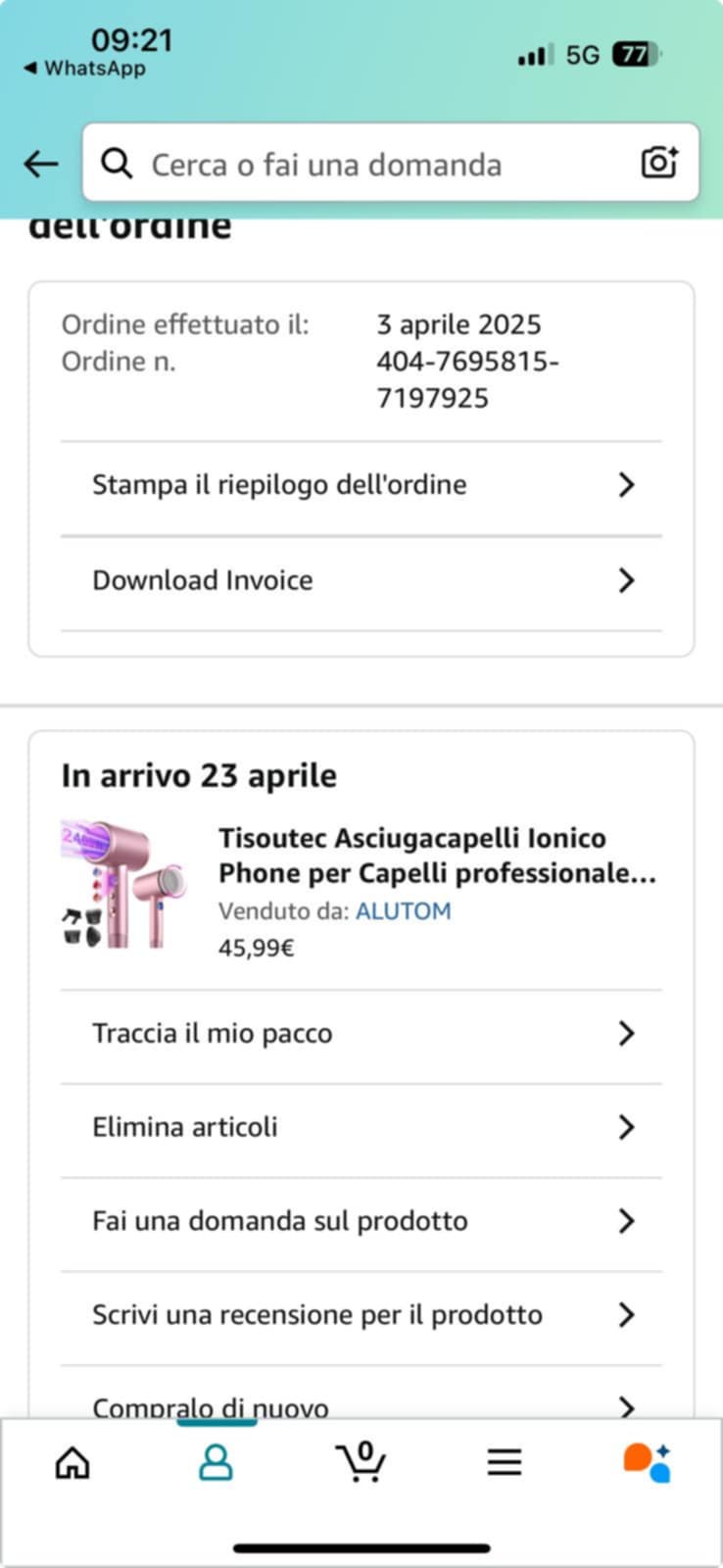
Task: Open camera search in the search bar
Action: [659, 163]
